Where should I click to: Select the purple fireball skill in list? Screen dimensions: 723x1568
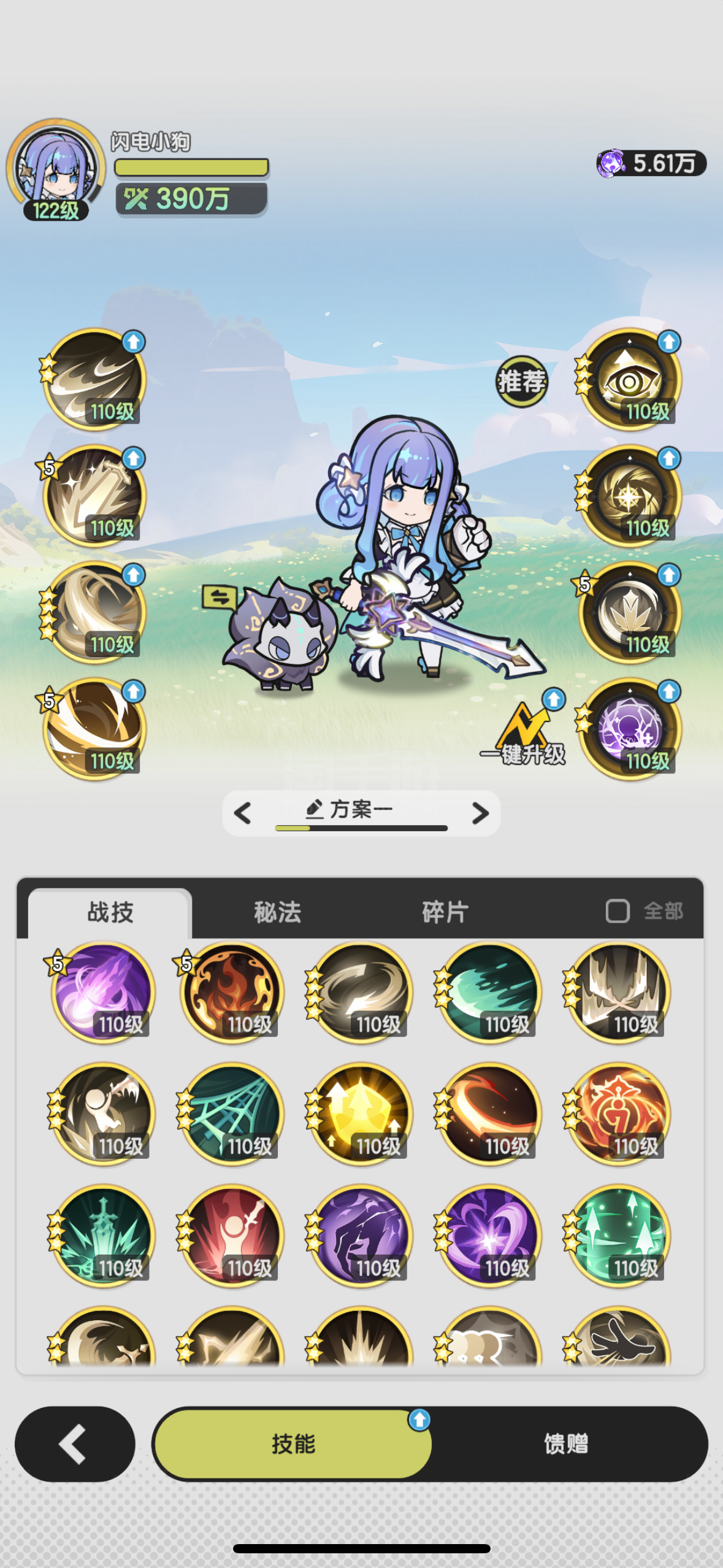tap(103, 992)
